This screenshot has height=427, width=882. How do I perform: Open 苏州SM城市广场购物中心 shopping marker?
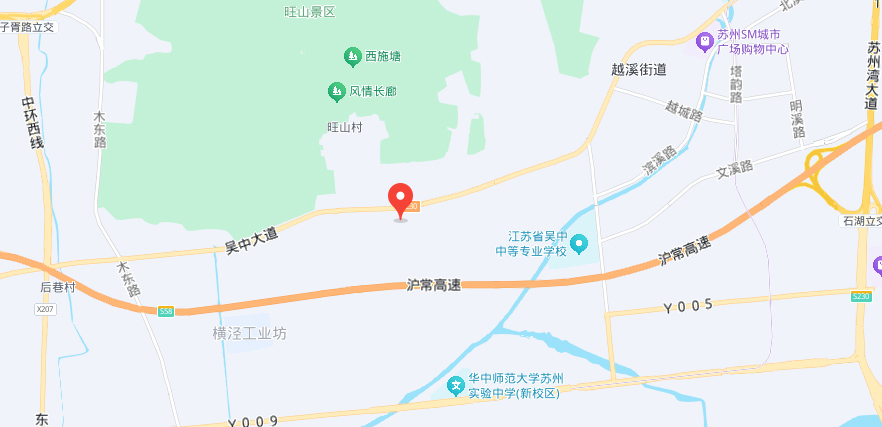click(705, 40)
